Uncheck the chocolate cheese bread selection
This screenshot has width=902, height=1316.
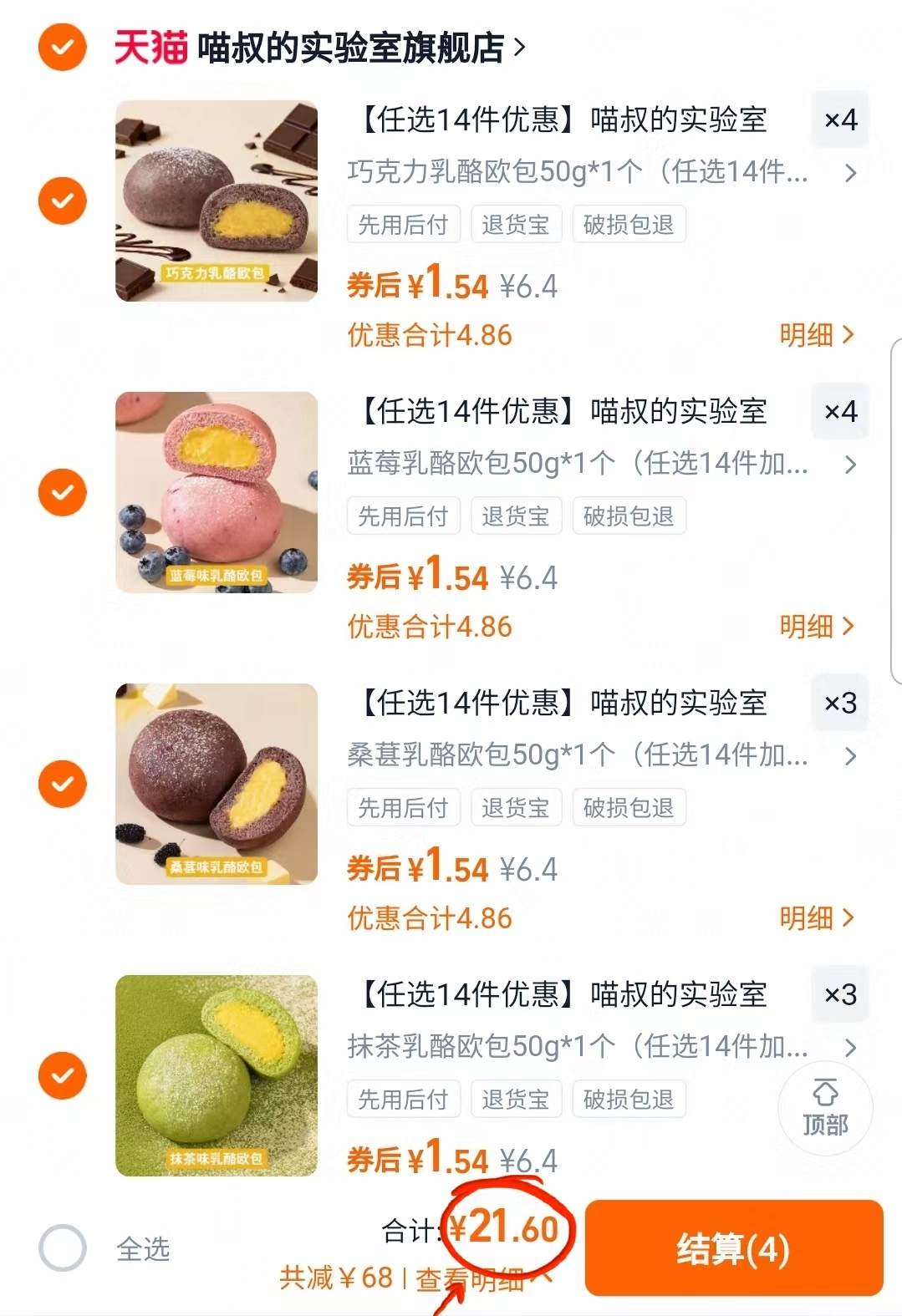pos(61,201)
